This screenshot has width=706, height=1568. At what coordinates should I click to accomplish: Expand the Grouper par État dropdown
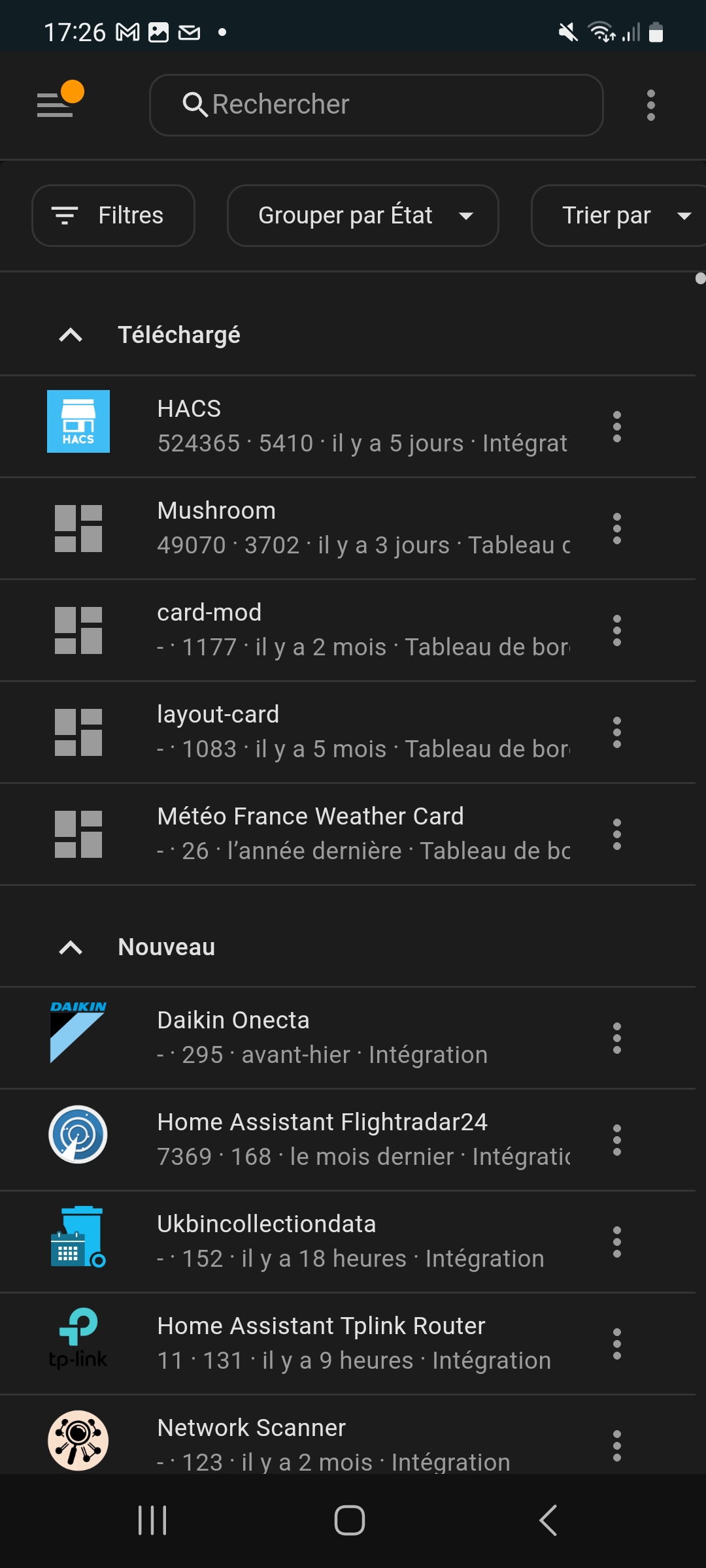click(x=363, y=216)
